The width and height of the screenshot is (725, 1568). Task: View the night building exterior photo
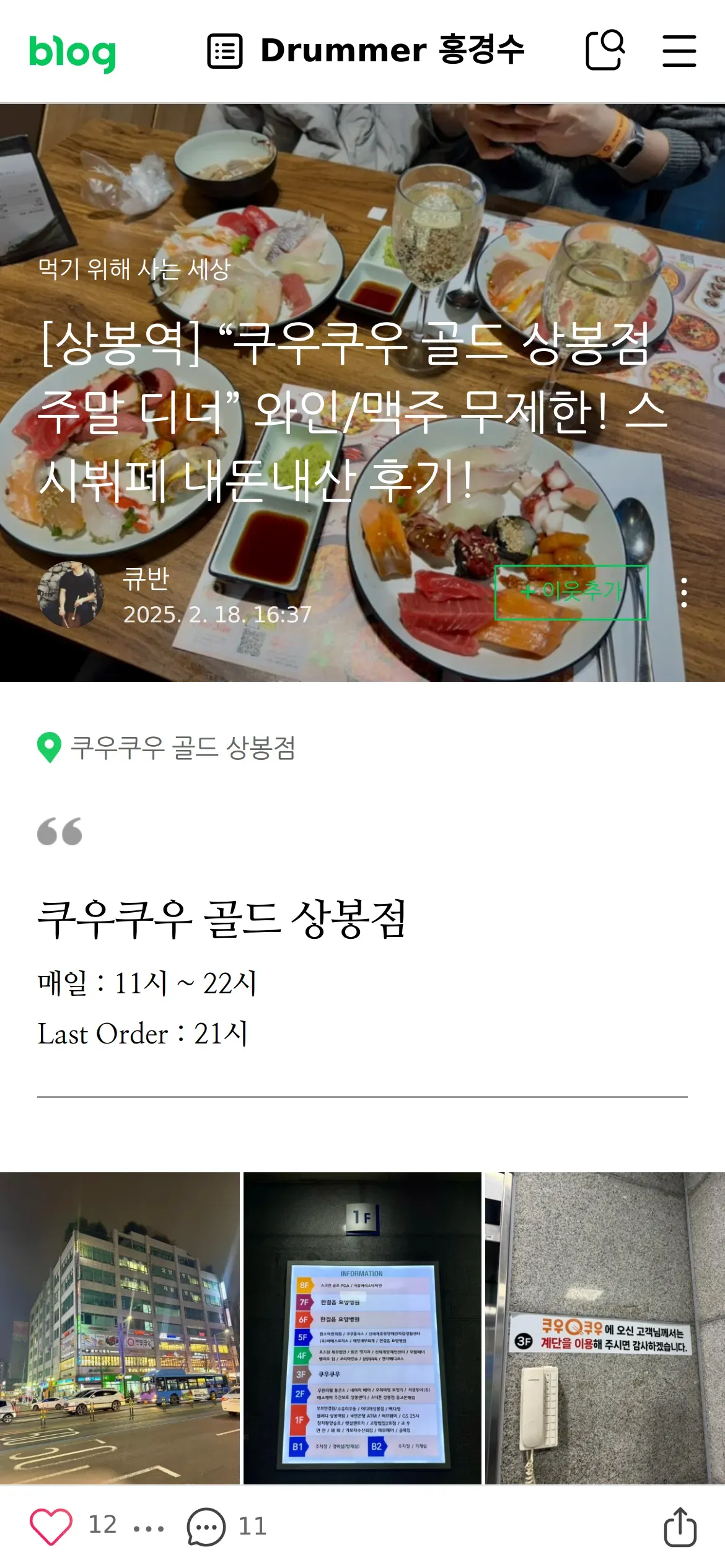[x=120, y=1328]
